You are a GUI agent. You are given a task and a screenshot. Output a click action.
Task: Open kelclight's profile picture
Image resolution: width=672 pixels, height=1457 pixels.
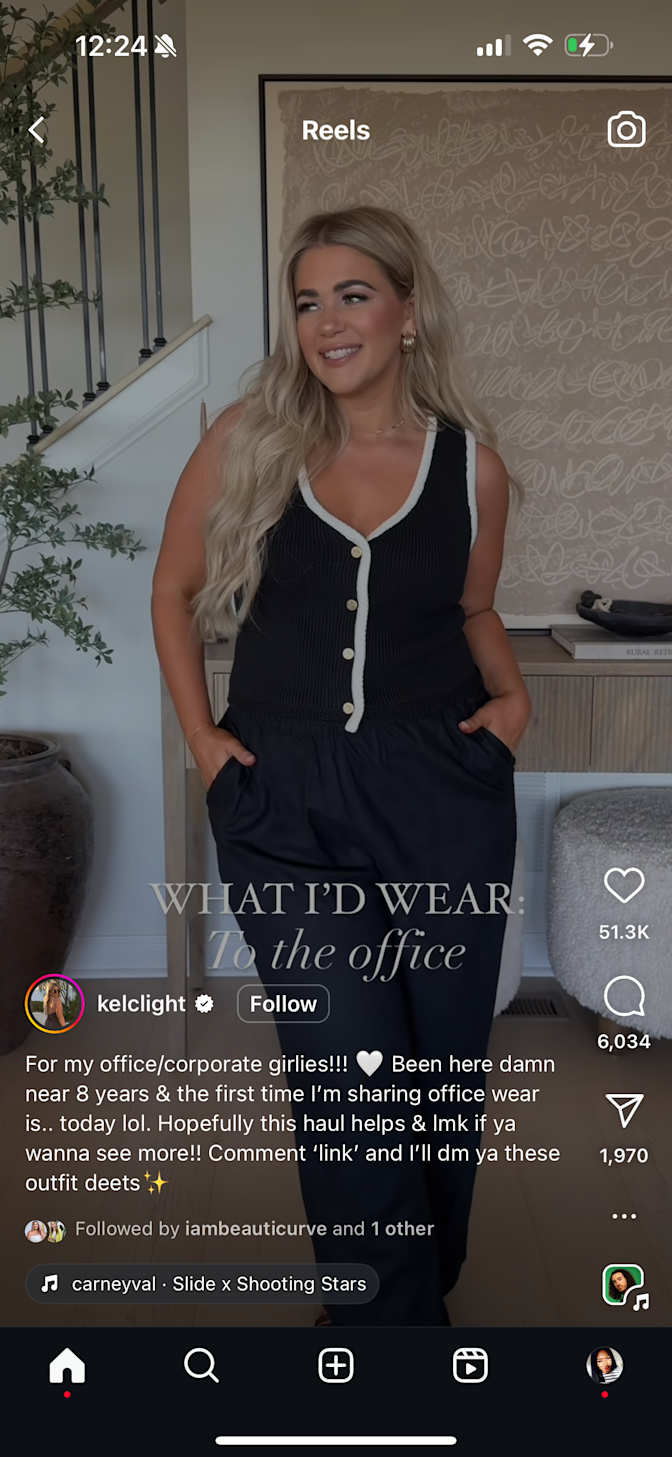(54, 1003)
